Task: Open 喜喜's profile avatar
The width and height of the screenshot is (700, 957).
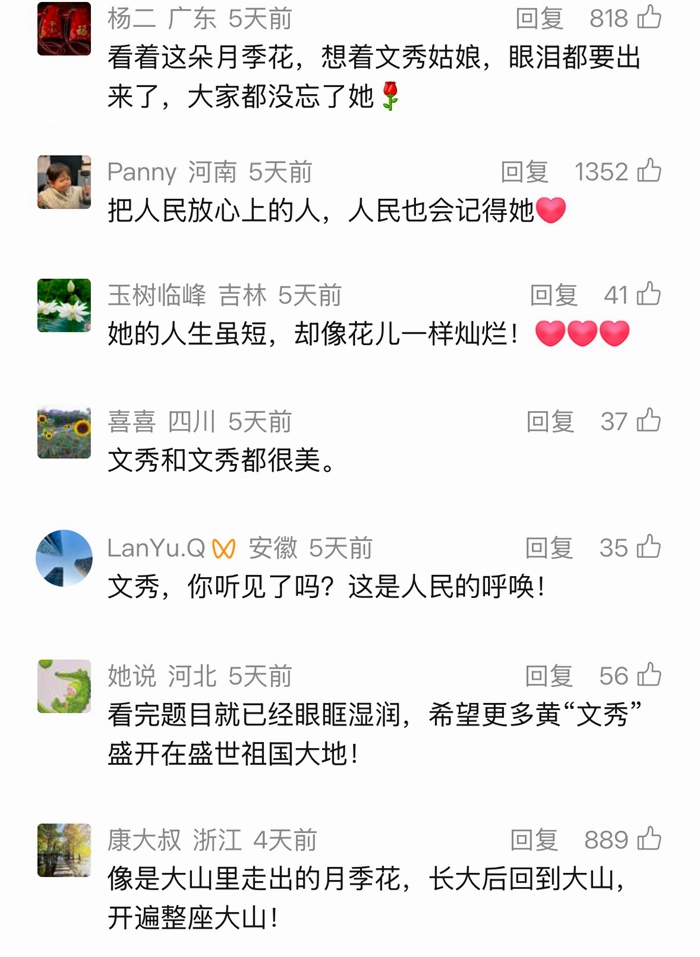Action: [64, 432]
